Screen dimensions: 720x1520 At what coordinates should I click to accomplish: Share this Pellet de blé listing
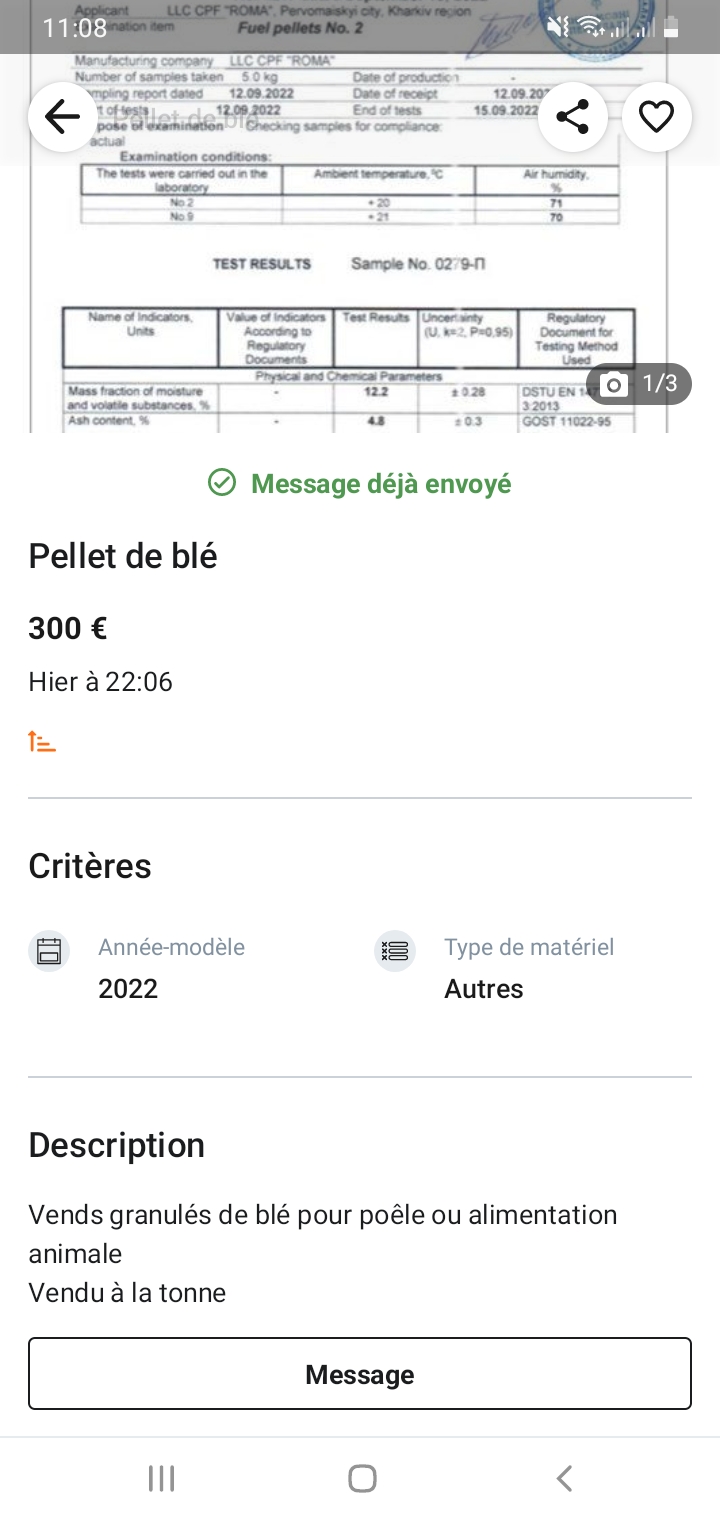[x=572, y=117]
